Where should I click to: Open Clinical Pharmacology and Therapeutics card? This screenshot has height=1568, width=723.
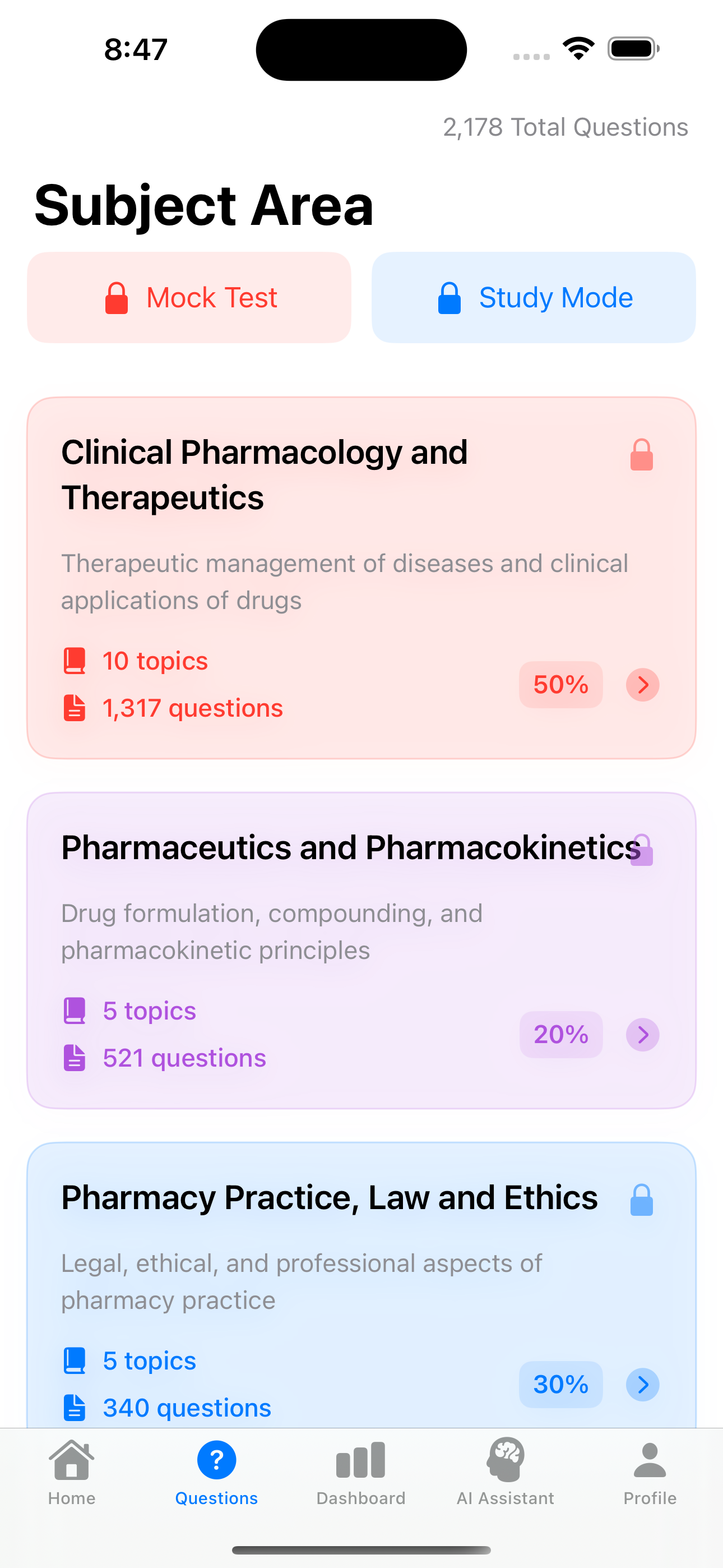[361, 578]
